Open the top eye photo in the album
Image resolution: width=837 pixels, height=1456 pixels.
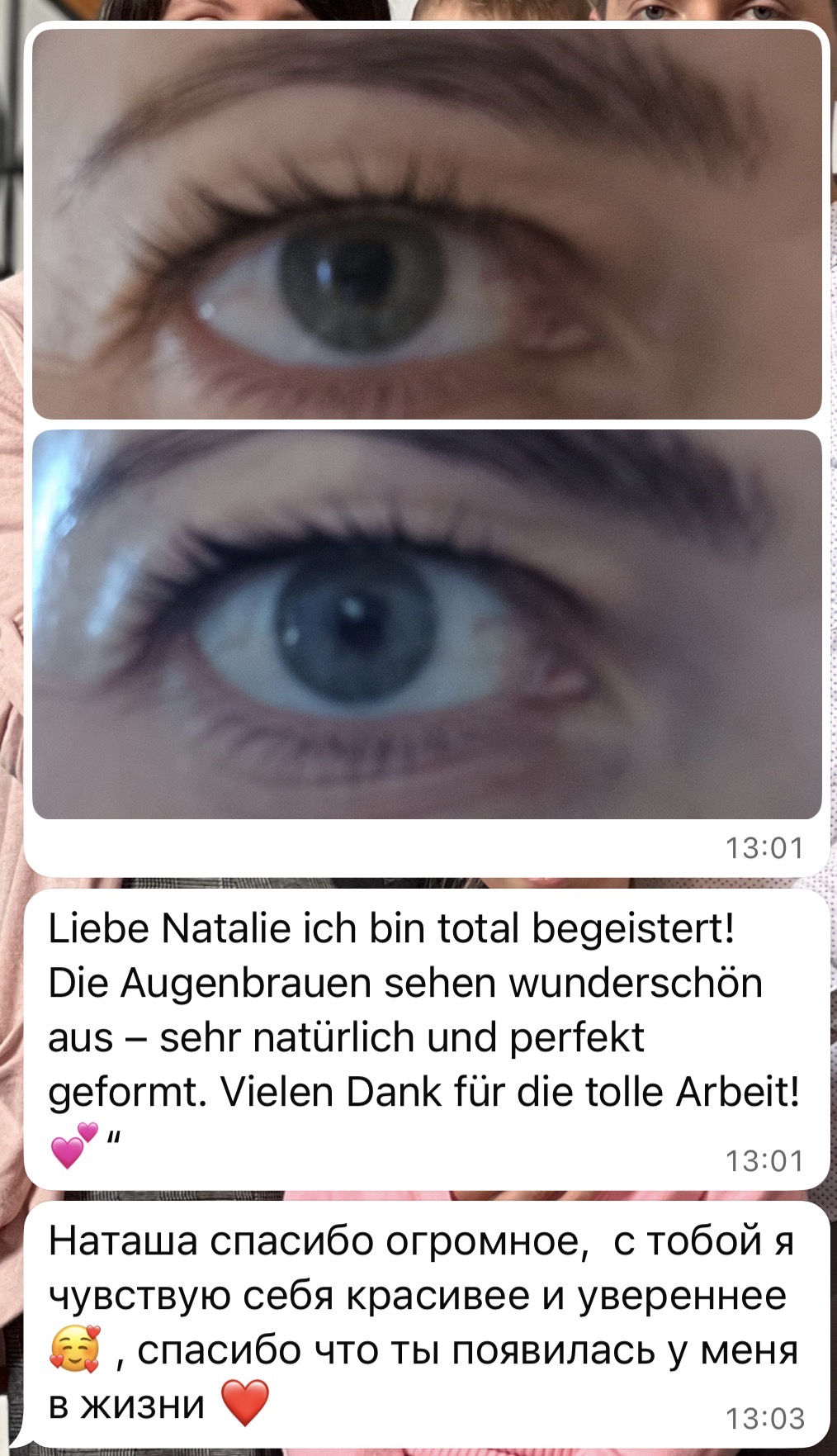click(x=426, y=225)
